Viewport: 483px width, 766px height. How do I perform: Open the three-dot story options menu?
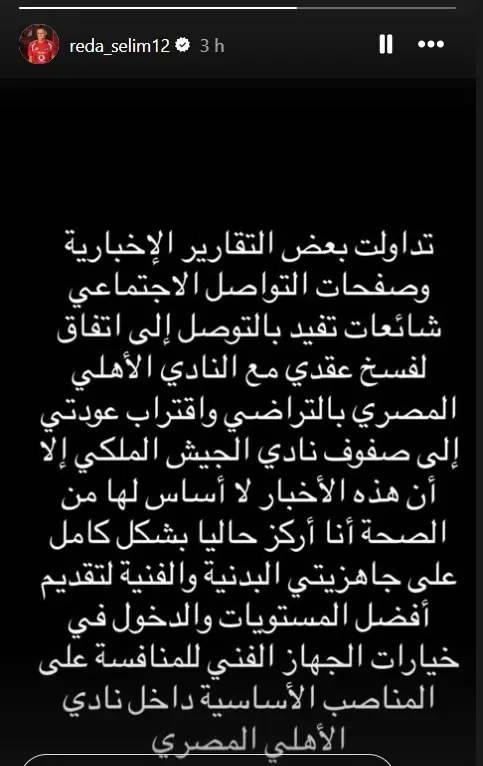(431, 44)
